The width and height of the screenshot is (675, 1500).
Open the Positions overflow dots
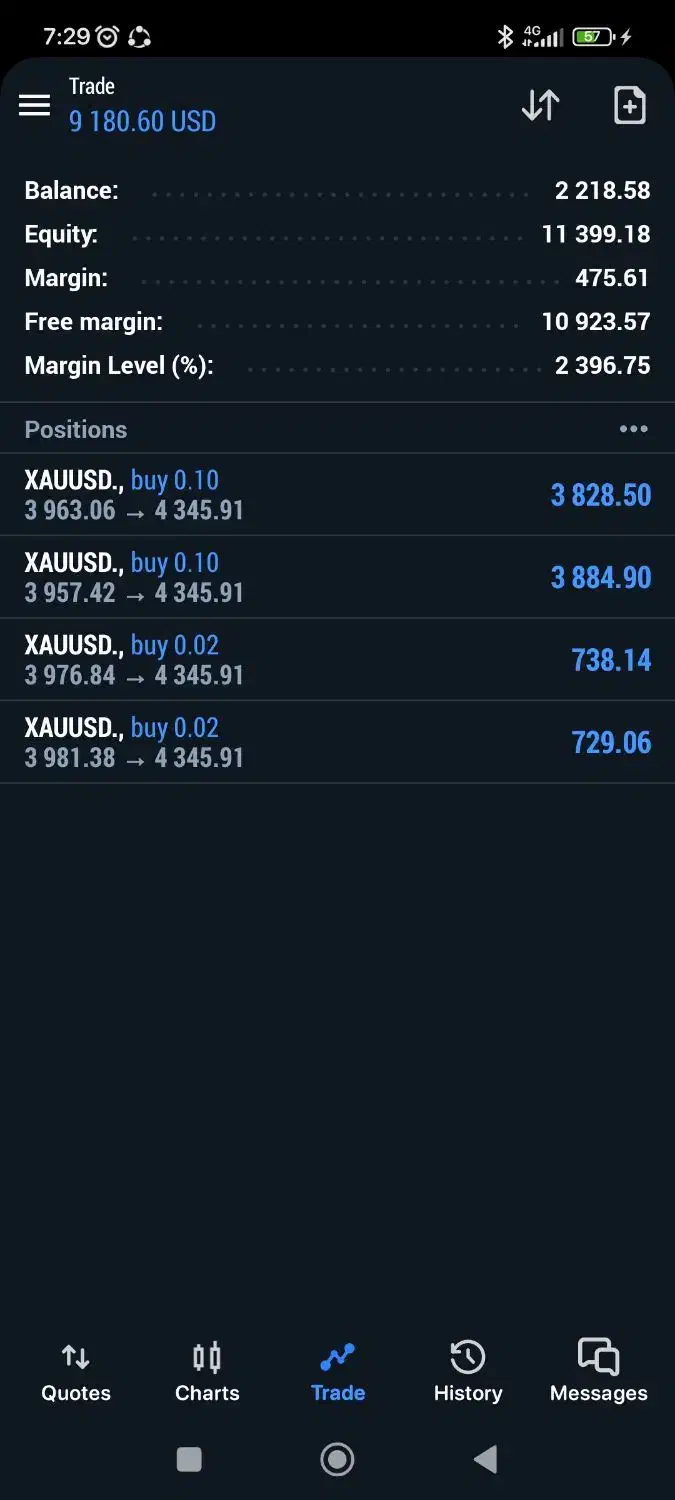click(633, 429)
